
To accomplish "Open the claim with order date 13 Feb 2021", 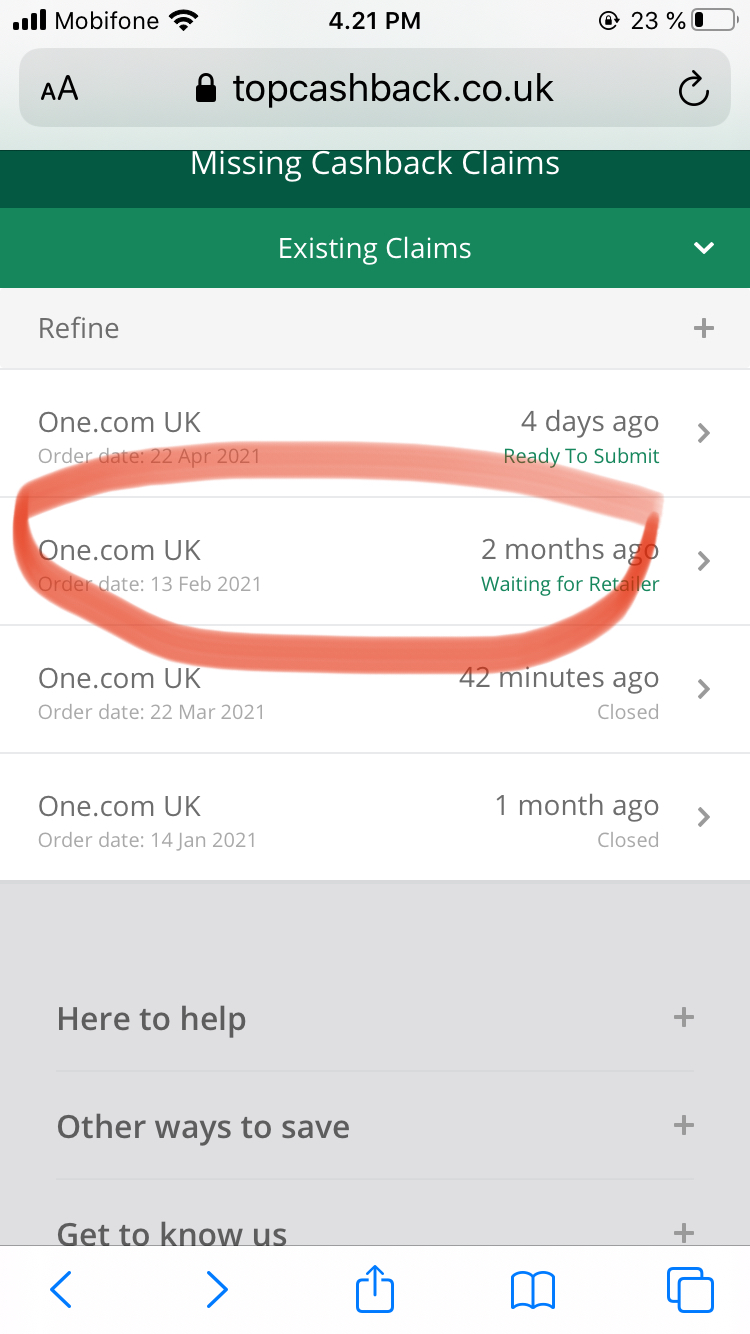I will [x=375, y=562].
